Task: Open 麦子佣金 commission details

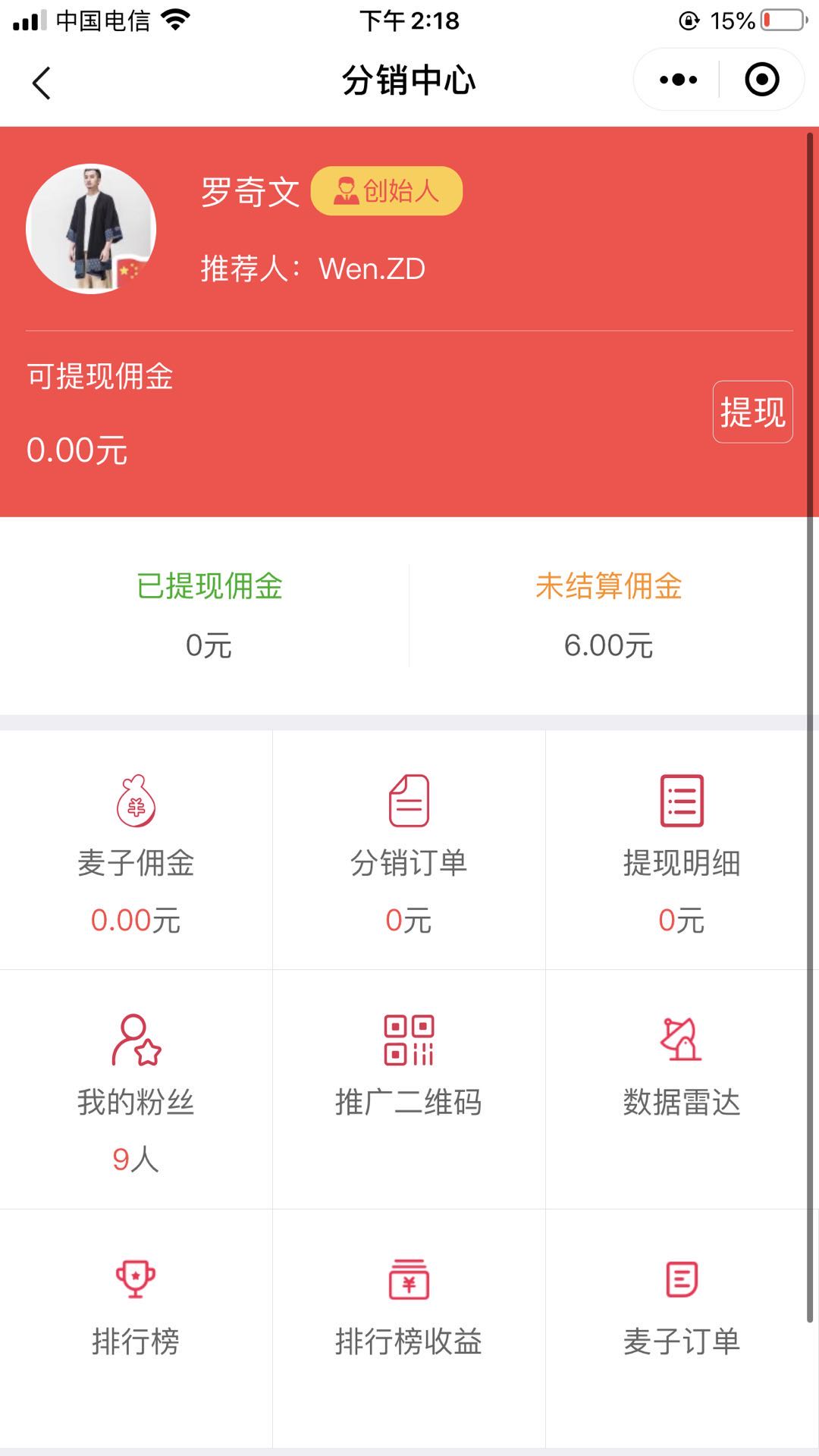Action: [136, 849]
